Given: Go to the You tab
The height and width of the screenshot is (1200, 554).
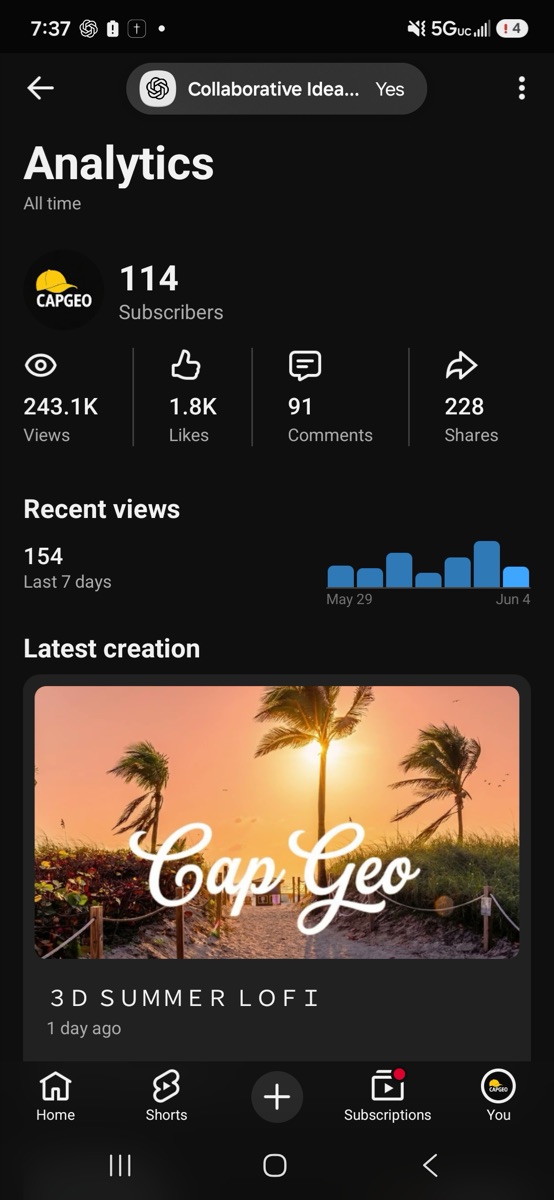Looking at the screenshot, I should tap(498, 1096).
